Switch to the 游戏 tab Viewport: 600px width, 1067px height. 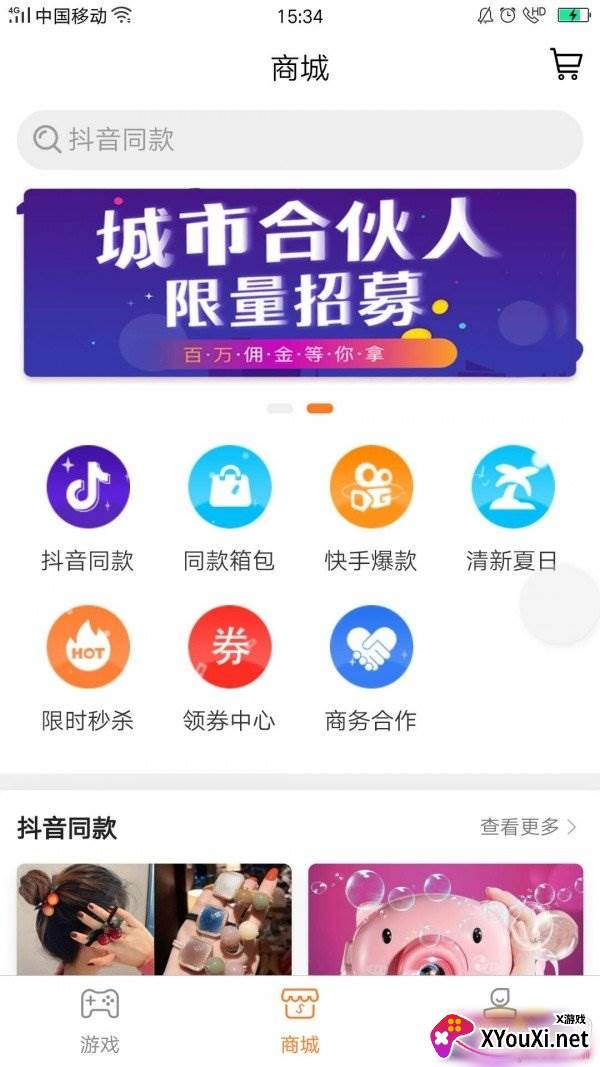point(99,1021)
